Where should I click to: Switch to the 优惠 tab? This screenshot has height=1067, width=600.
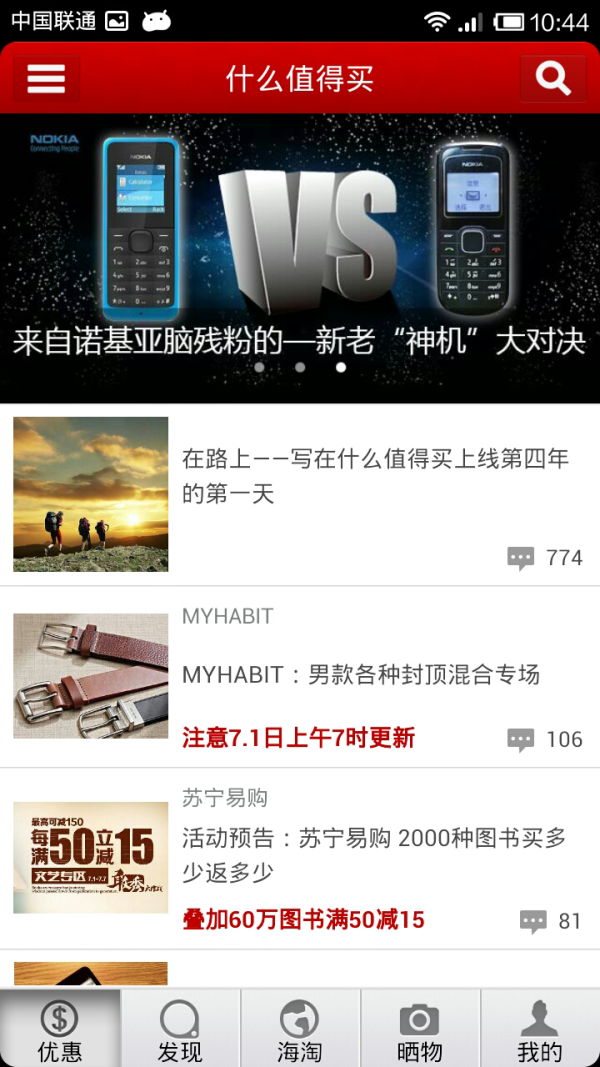click(60, 1028)
